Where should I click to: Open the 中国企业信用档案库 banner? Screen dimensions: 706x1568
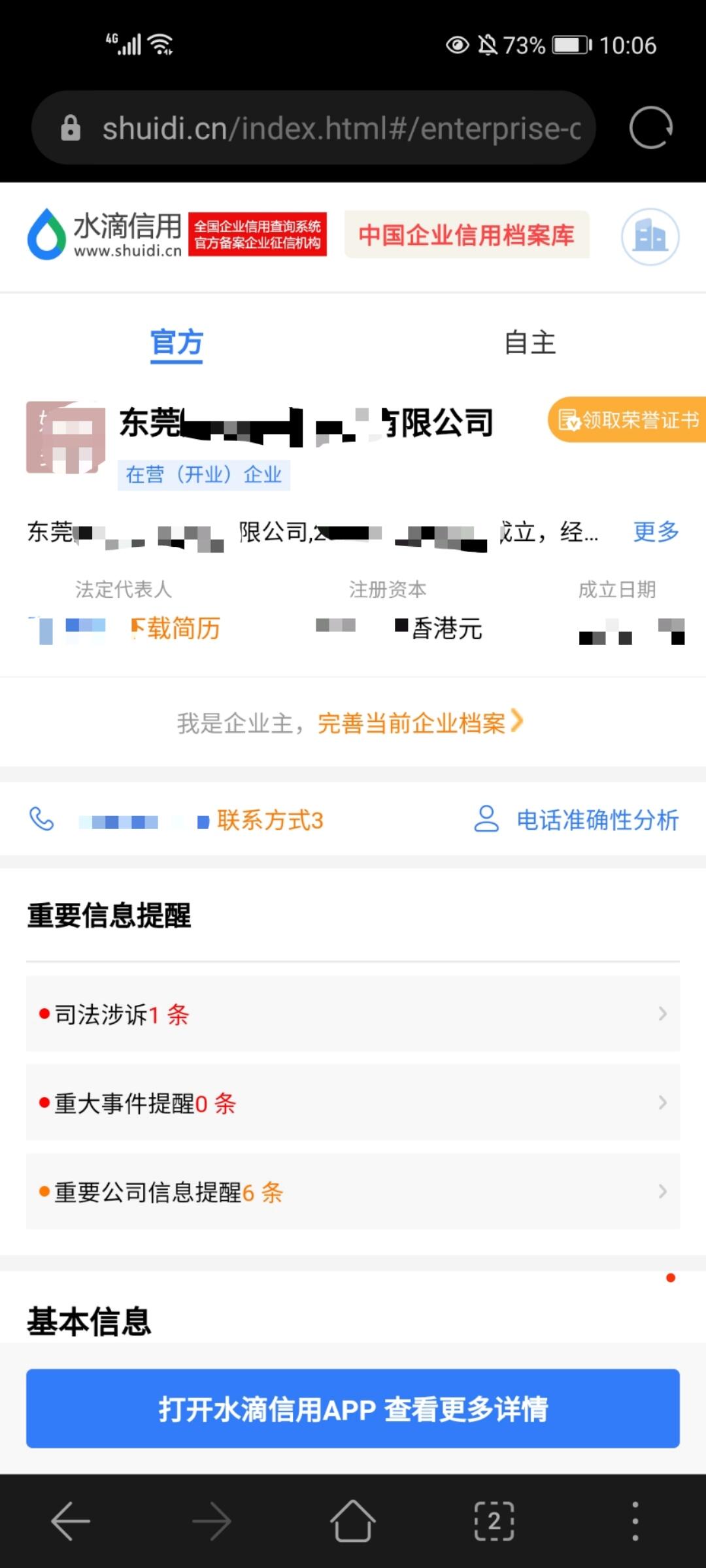click(x=467, y=235)
